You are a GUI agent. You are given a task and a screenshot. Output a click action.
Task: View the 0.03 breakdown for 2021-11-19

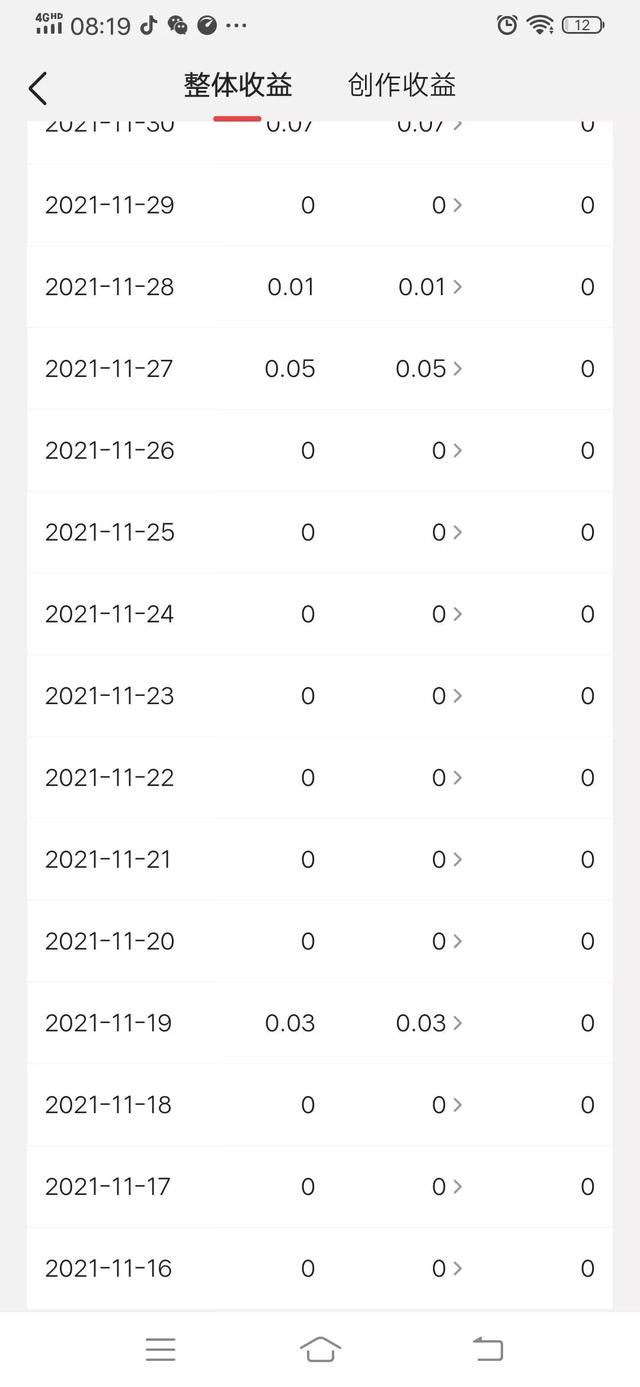coord(430,1023)
